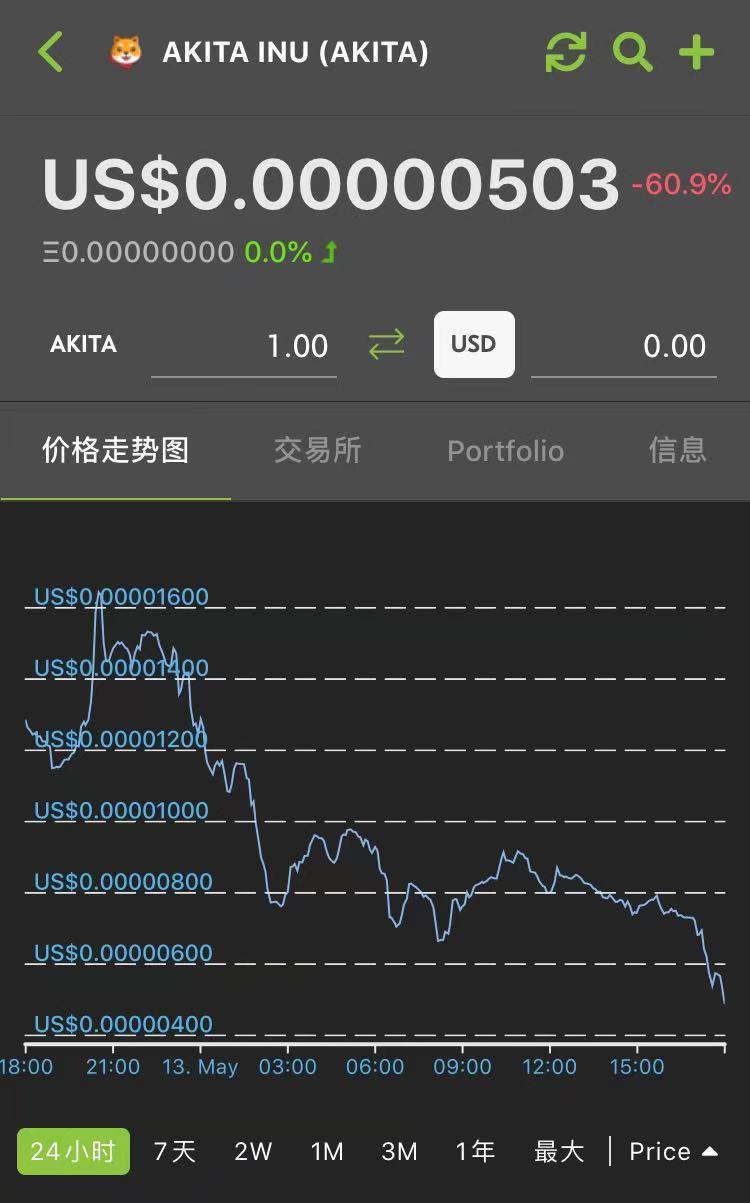Switch to the 交易所 tab
The image size is (750, 1203).
318,451
